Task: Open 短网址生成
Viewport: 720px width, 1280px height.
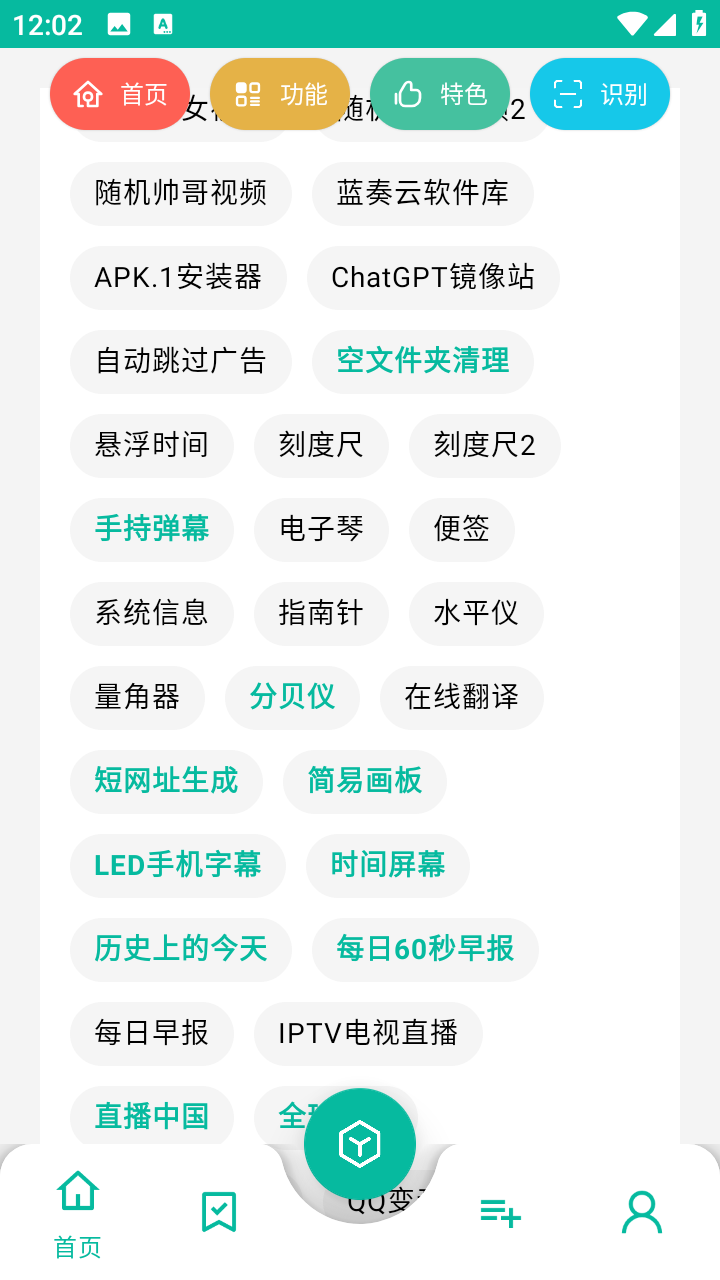Action: click(166, 781)
